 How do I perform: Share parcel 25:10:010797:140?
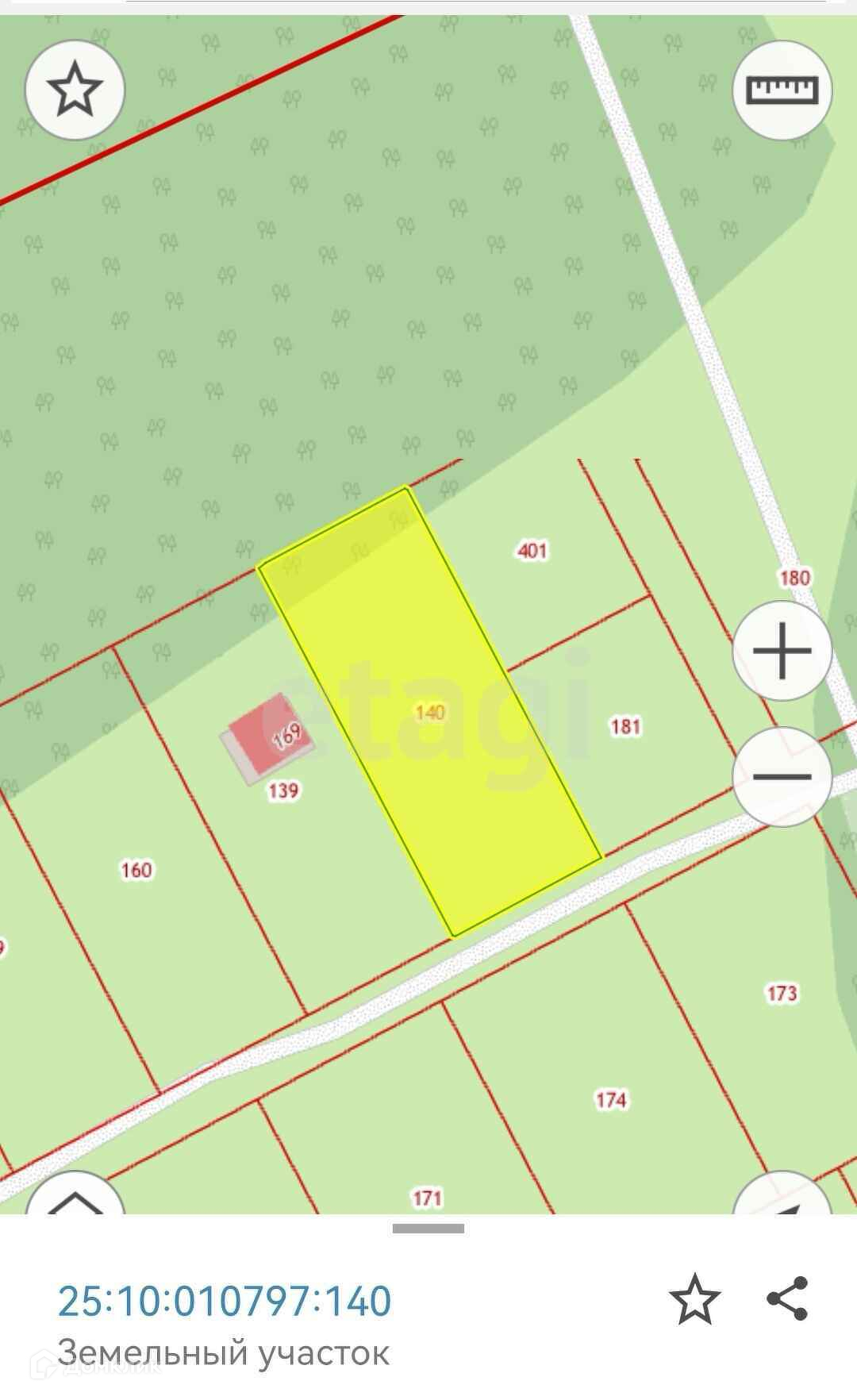pos(786,1299)
